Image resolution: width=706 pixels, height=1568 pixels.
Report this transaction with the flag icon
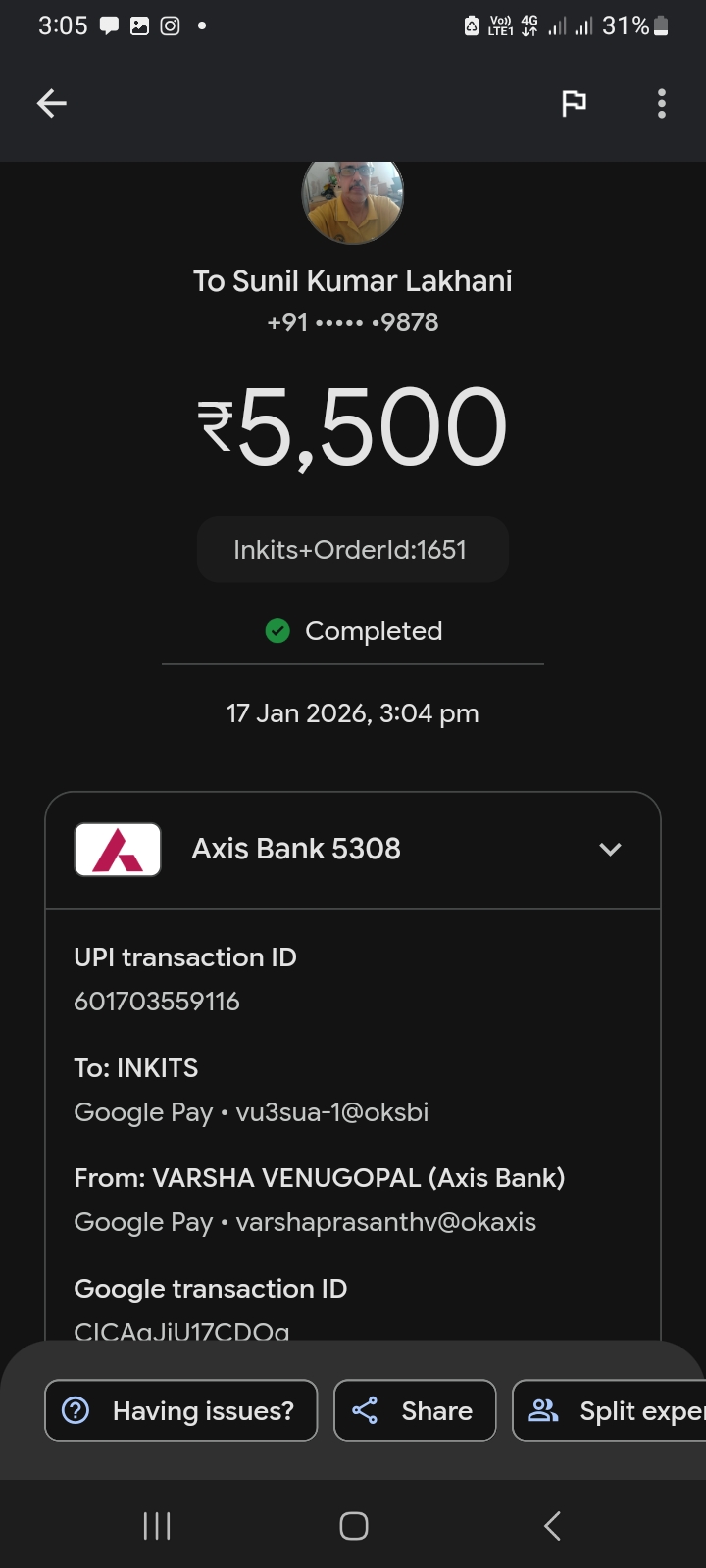coord(574,103)
